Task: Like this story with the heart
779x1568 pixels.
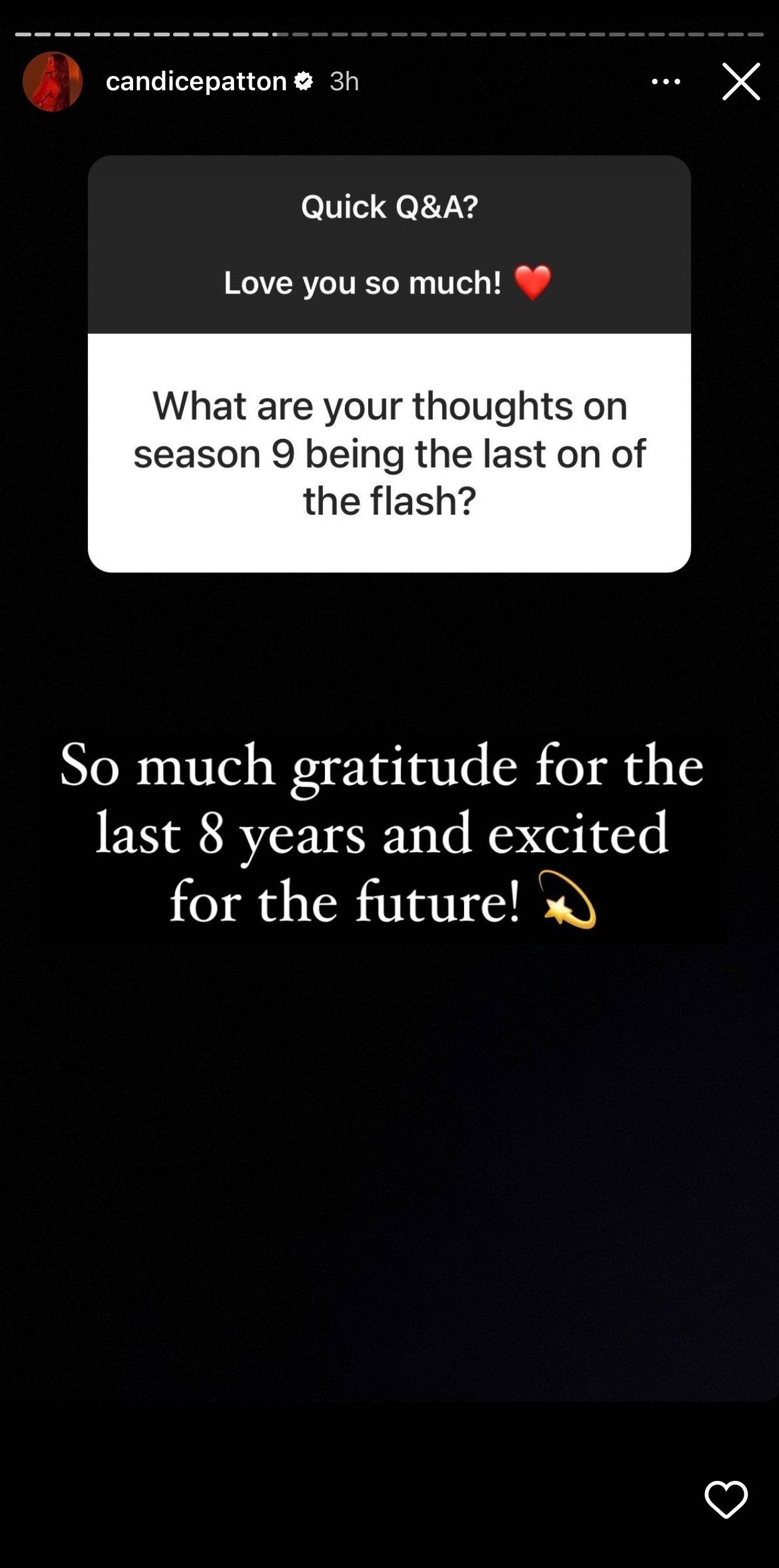Action: point(726,1498)
